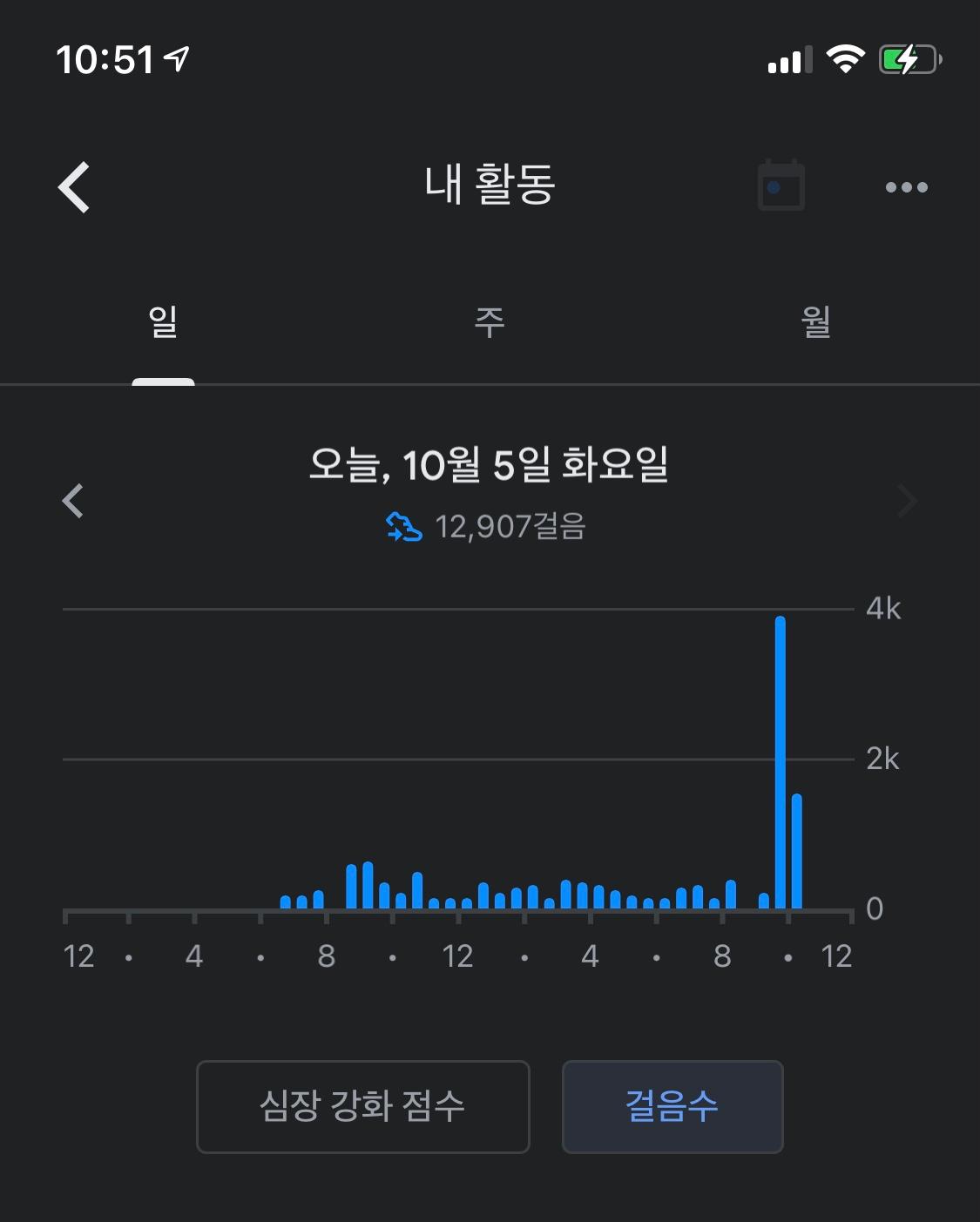Go to the previous day
Screen dimensions: 980x1222
coord(74,501)
